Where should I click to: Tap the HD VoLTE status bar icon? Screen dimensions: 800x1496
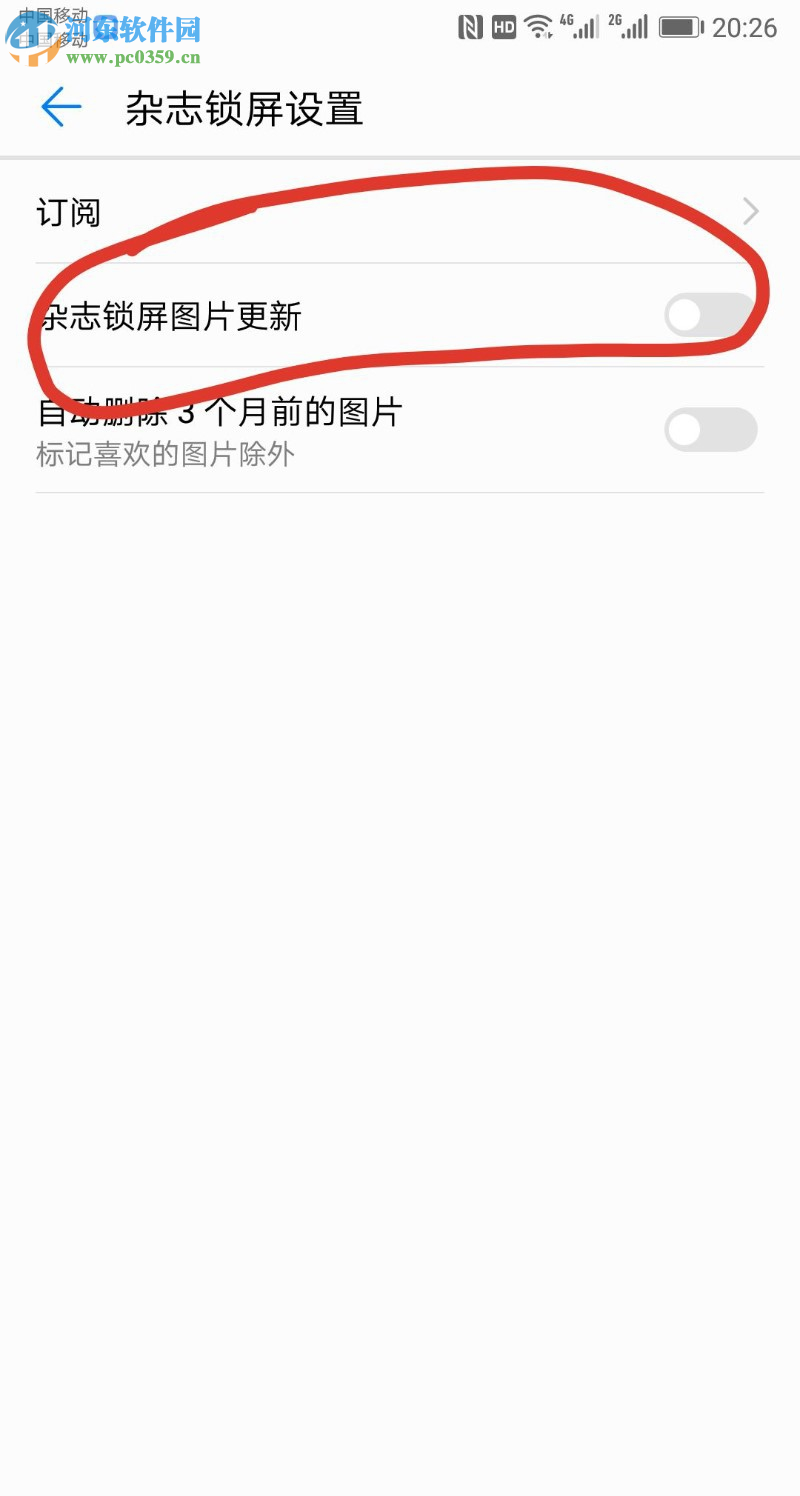point(506,26)
